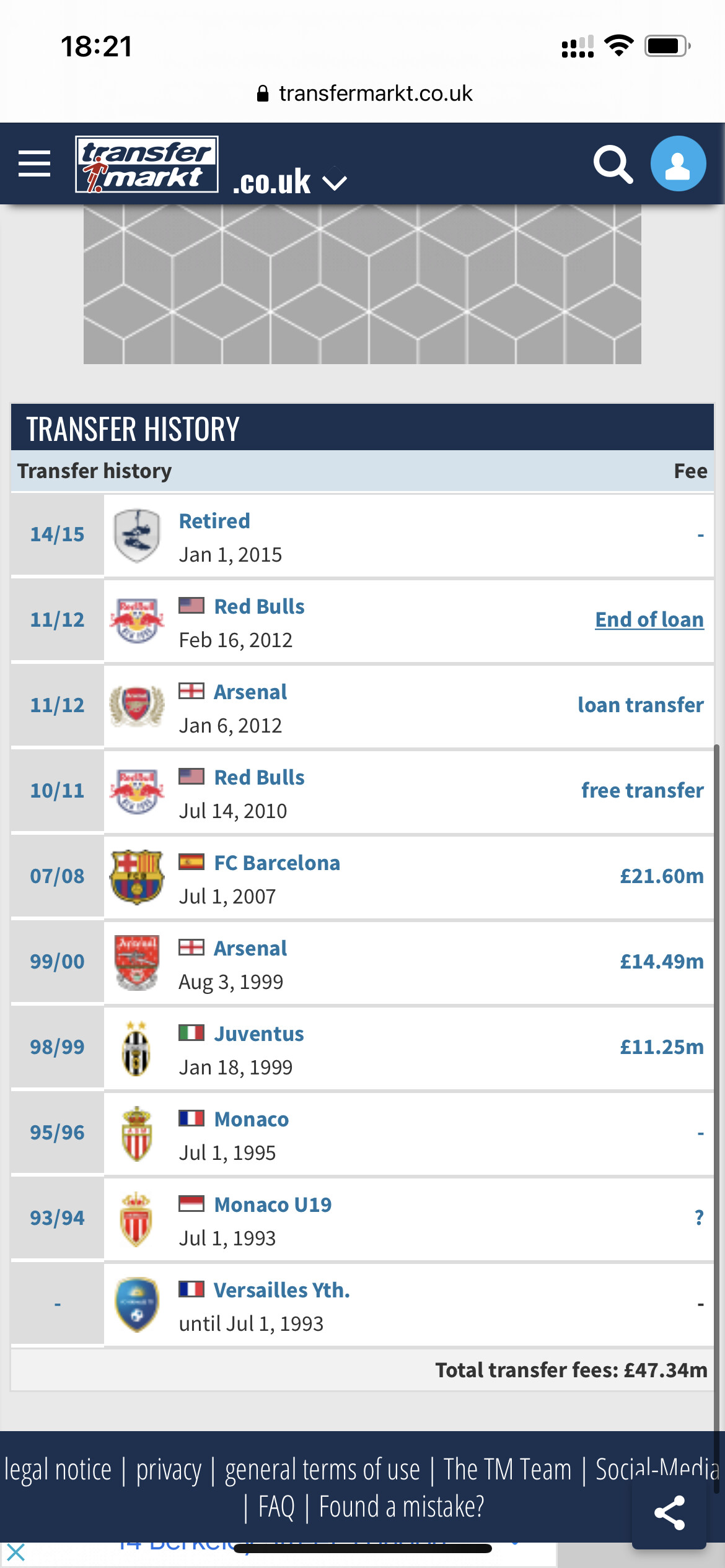Open the Monaco U19 club link
This screenshot has height=1568, width=725.
click(273, 1204)
